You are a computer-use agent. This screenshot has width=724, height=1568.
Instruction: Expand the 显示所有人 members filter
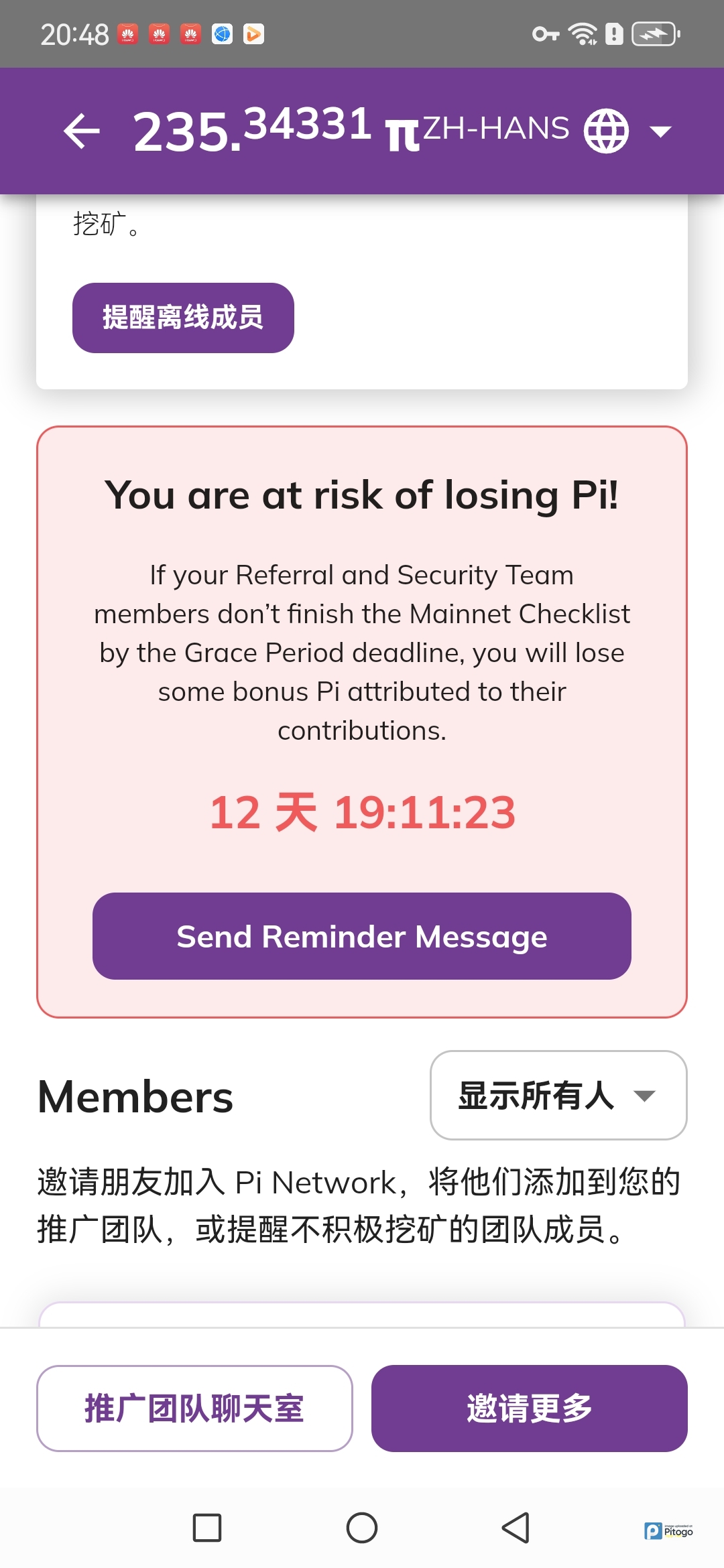558,1095
